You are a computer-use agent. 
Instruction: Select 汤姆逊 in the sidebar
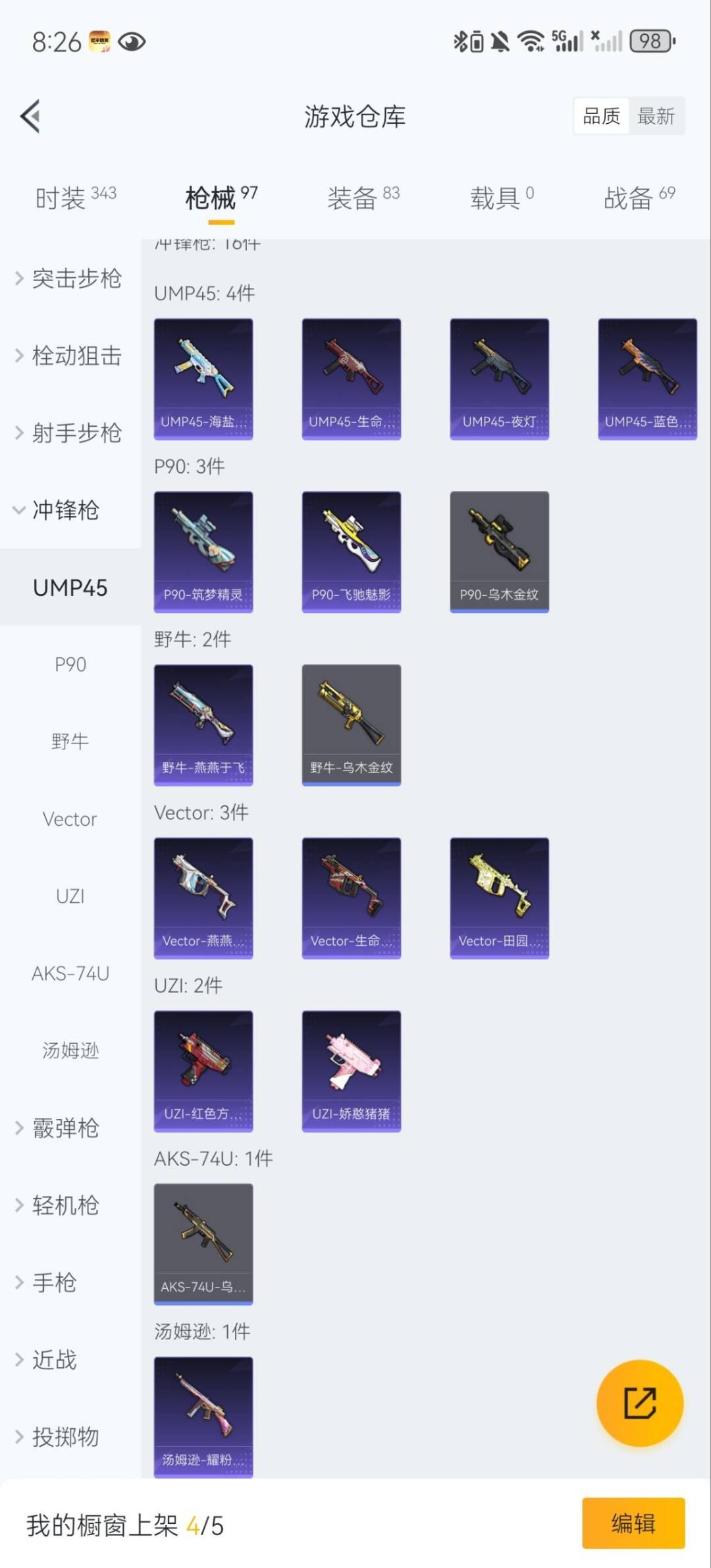point(70,1050)
